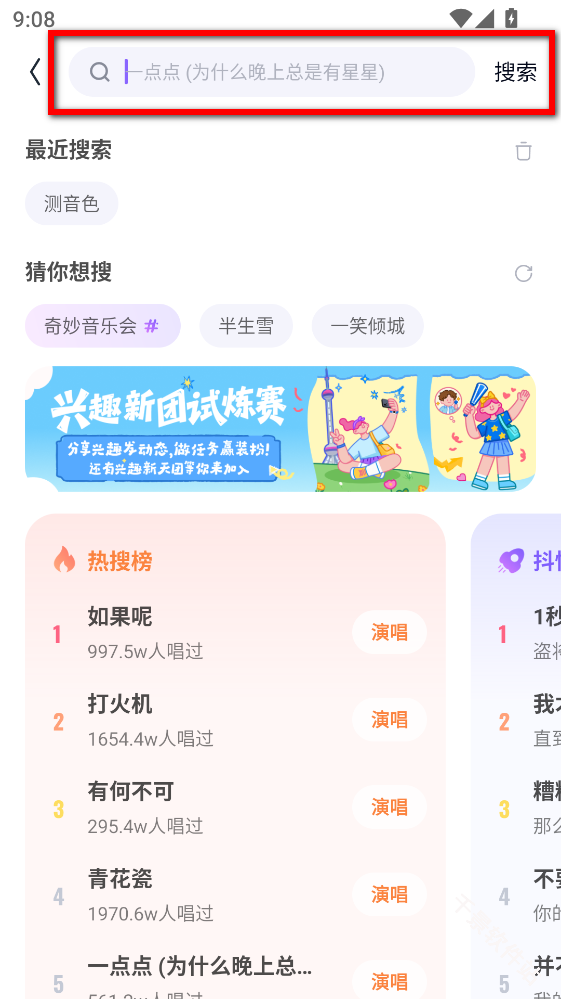Start singing 有何不可
The height and width of the screenshot is (999, 561).
pyautogui.click(x=389, y=807)
